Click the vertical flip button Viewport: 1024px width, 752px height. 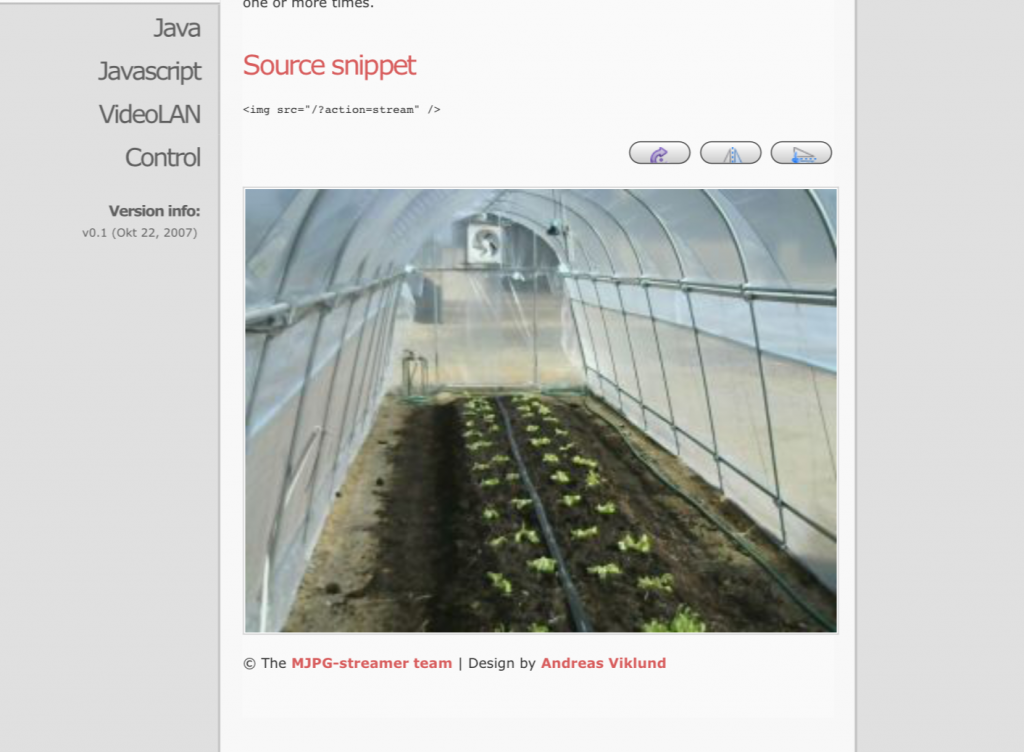click(x=801, y=153)
